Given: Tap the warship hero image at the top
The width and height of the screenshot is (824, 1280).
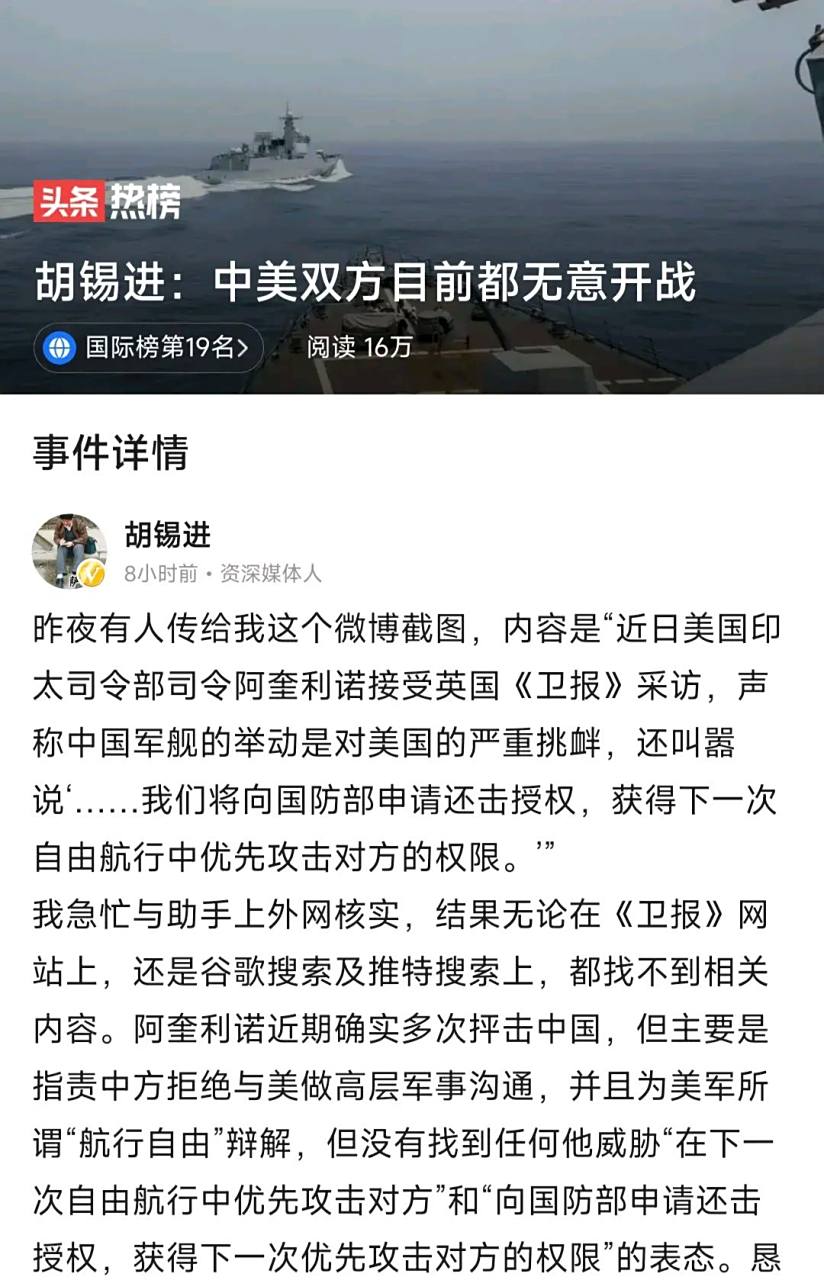Looking at the screenshot, I should click(x=412, y=110).
